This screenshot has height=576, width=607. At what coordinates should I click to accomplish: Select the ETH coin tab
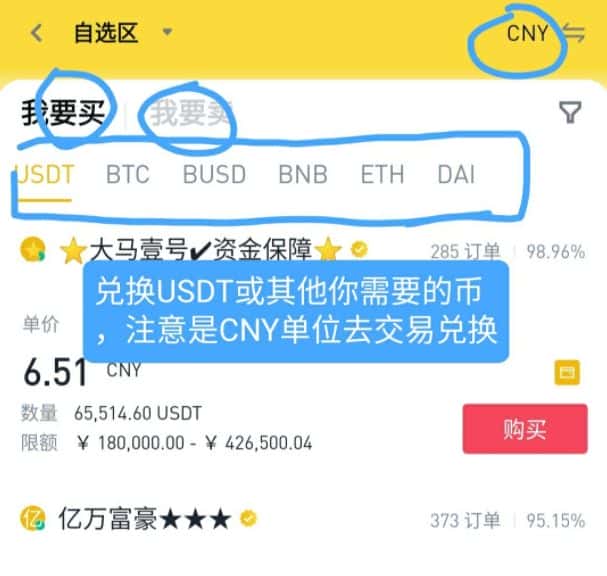click(x=382, y=174)
